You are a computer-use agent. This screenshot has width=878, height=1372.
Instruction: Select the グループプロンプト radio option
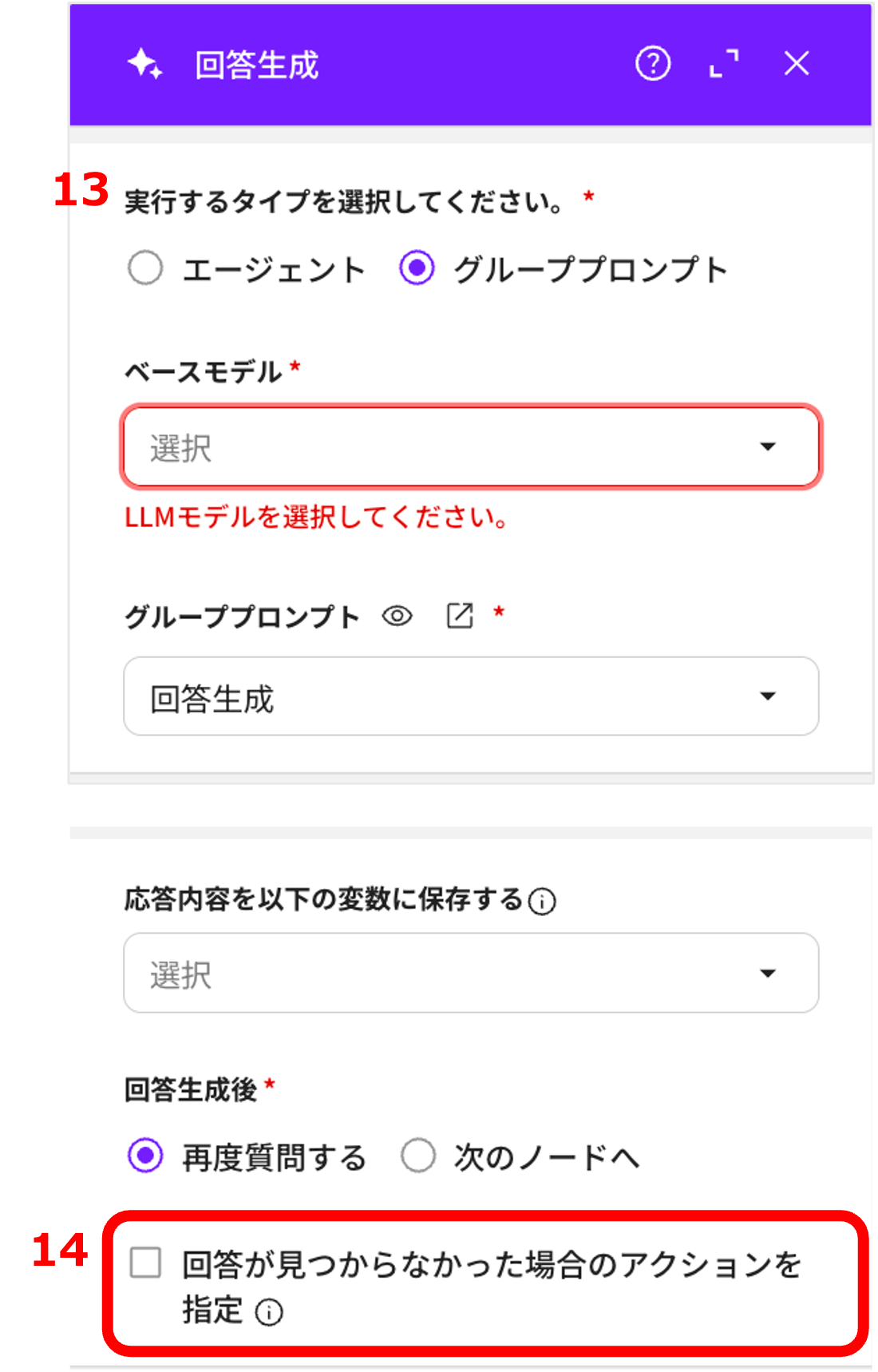pos(417,268)
